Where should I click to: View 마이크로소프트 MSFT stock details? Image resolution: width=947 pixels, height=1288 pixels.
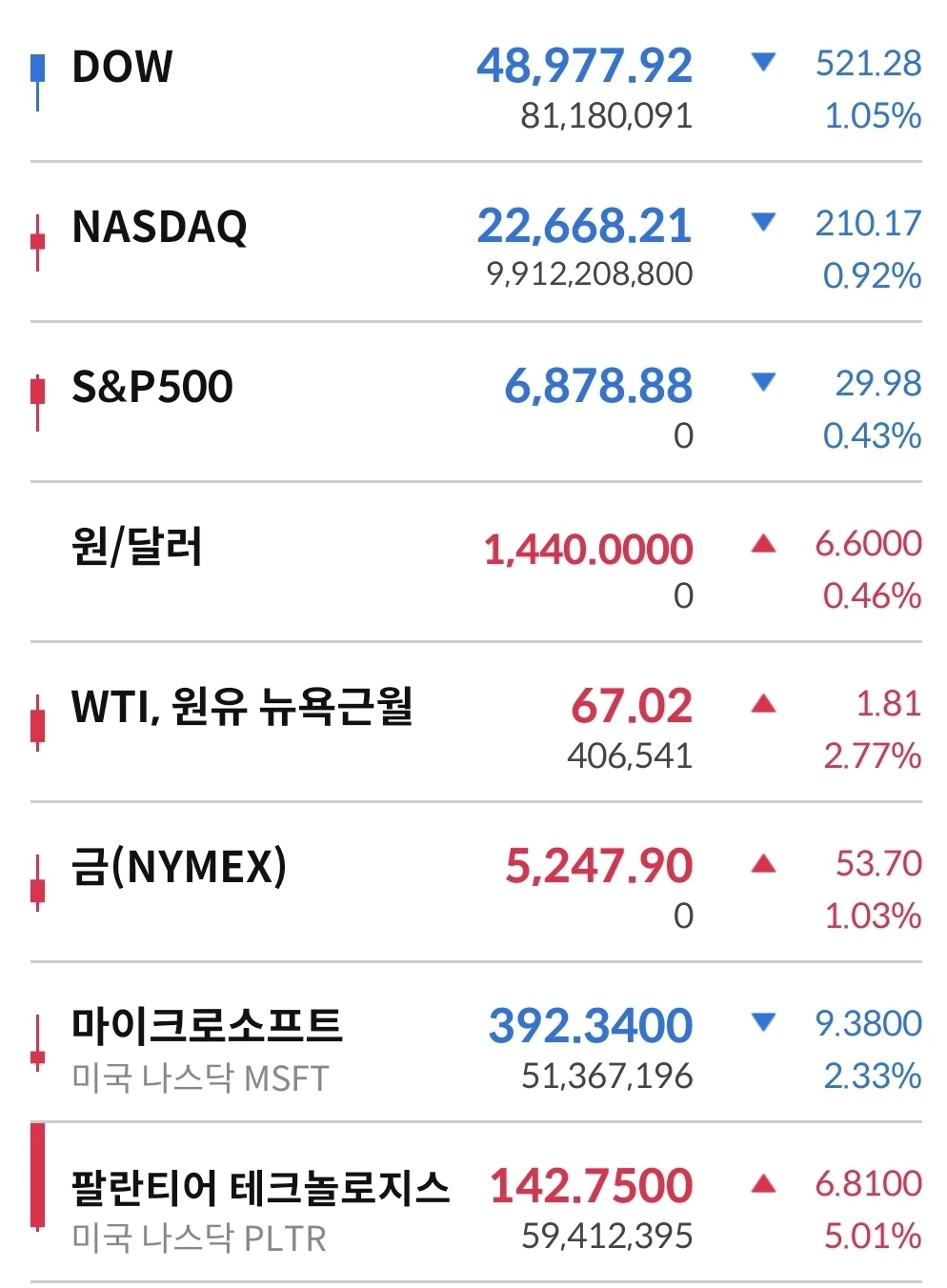click(207, 1028)
